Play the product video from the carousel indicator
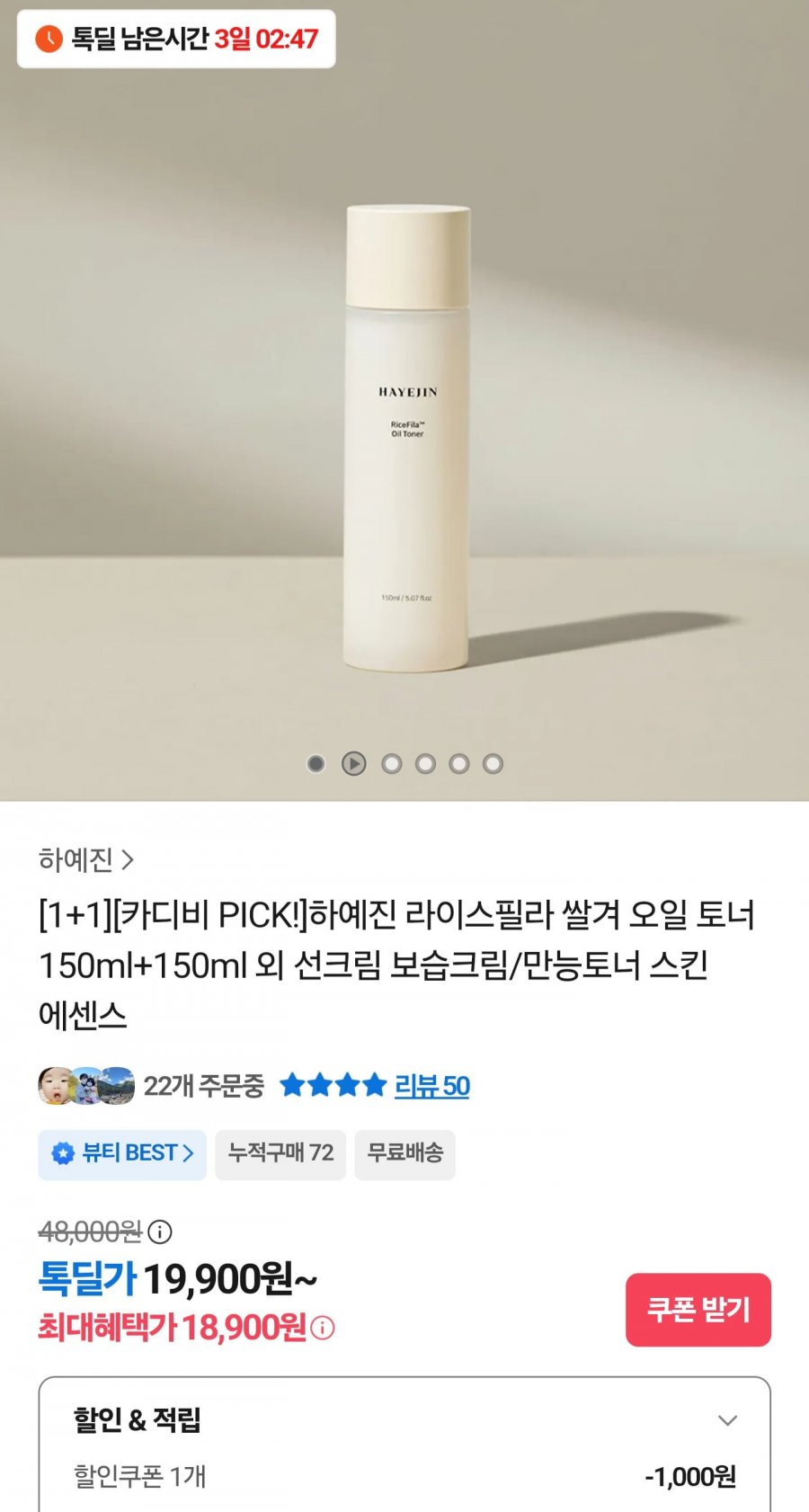The width and height of the screenshot is (809, 1512). click(353, 764)
